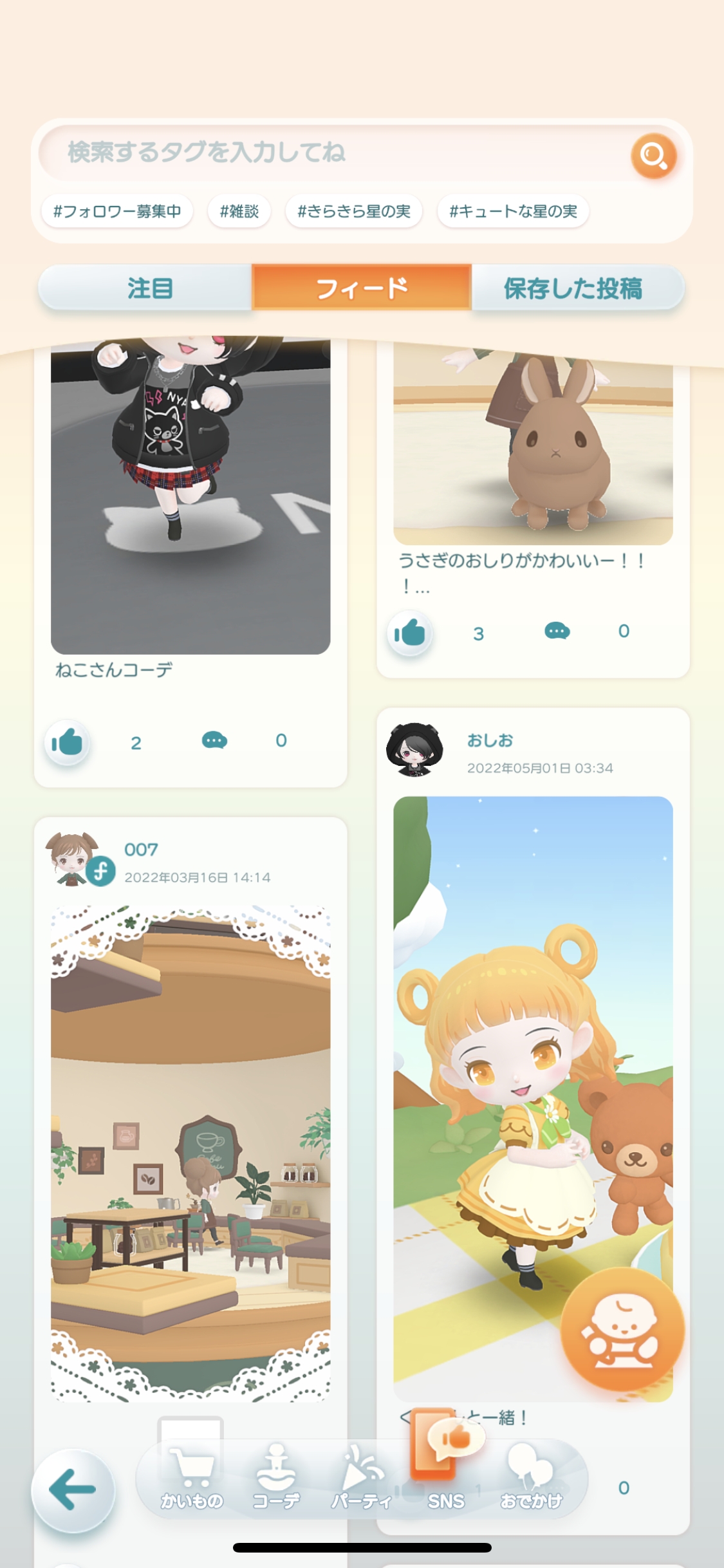Tap the tag search input field
Image resolution: width=724 pixels, height=1568 pixels.
335,153
